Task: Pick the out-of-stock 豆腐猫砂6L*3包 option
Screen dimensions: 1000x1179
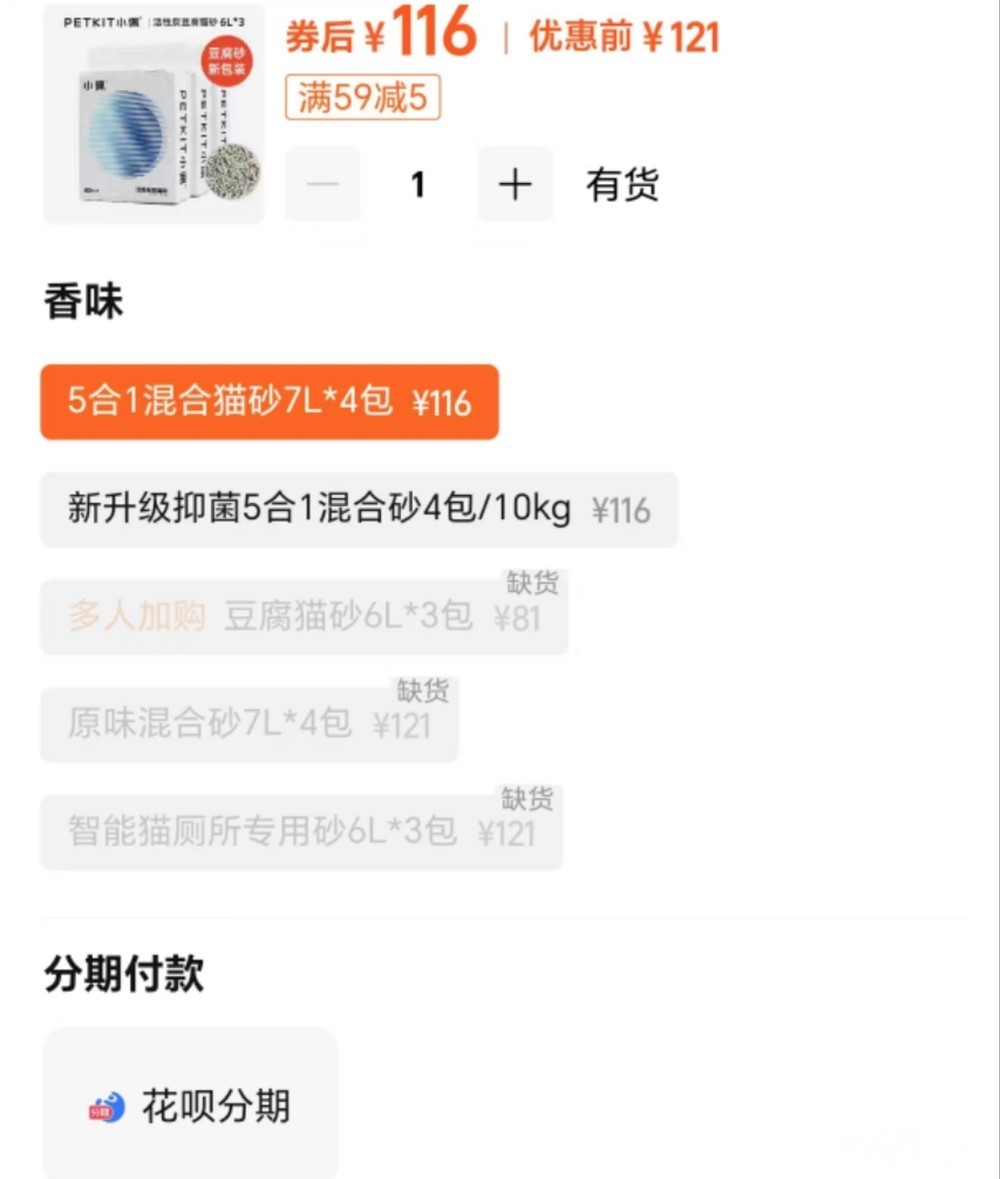Action: pos(304,617)
